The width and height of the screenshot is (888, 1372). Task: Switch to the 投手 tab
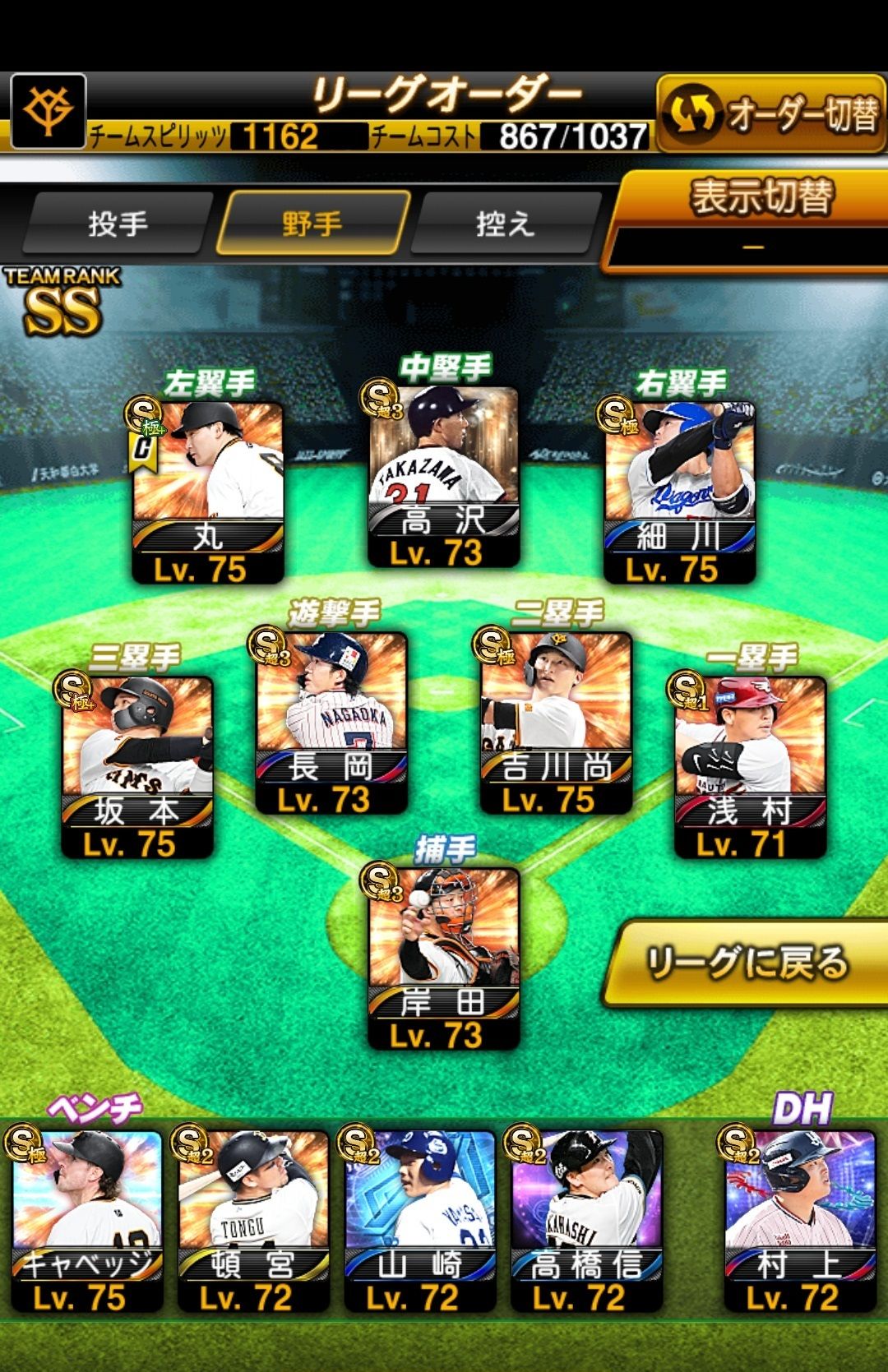[x=118, y=224]
